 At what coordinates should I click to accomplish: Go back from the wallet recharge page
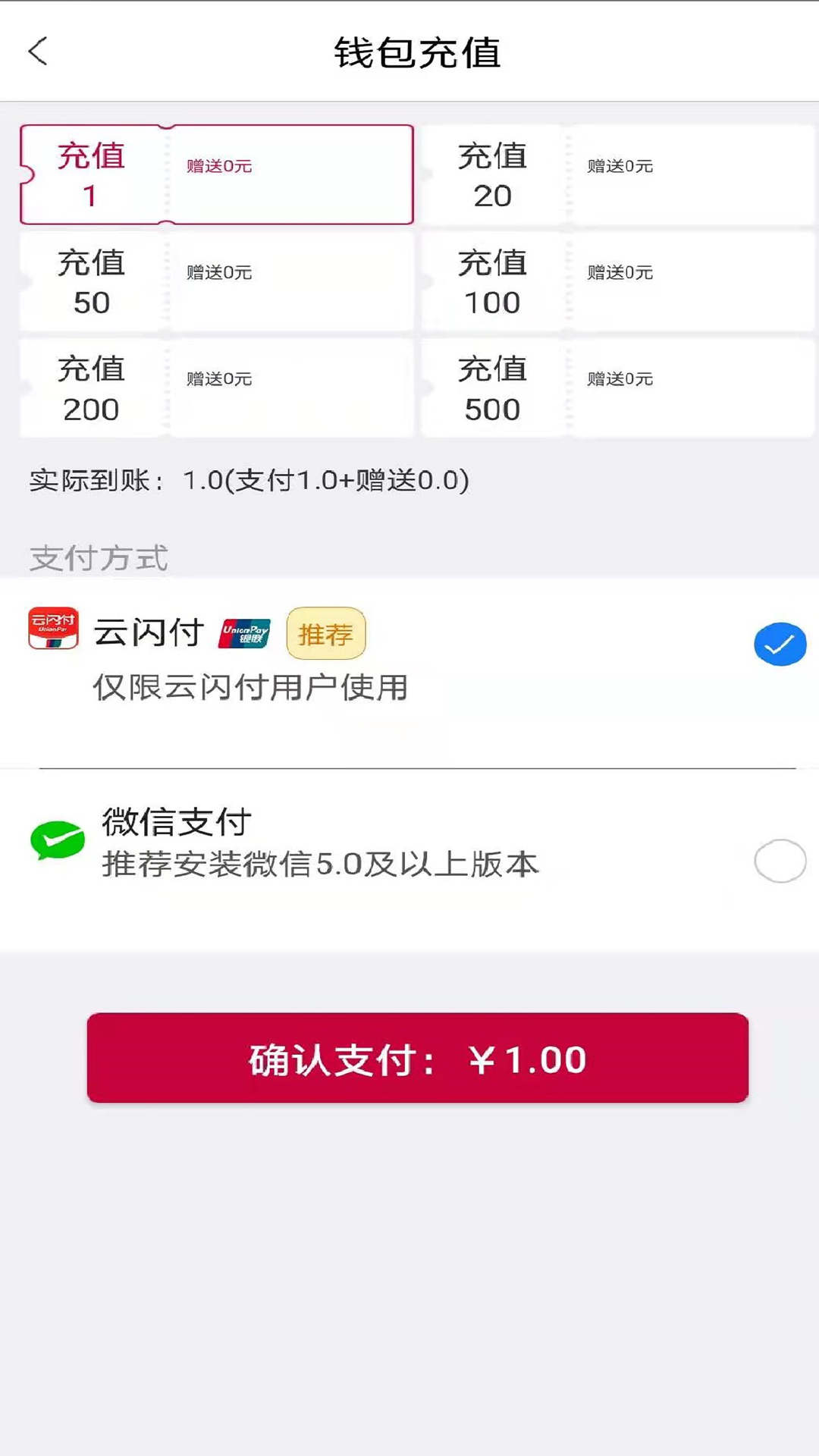[x=38, y=52]
